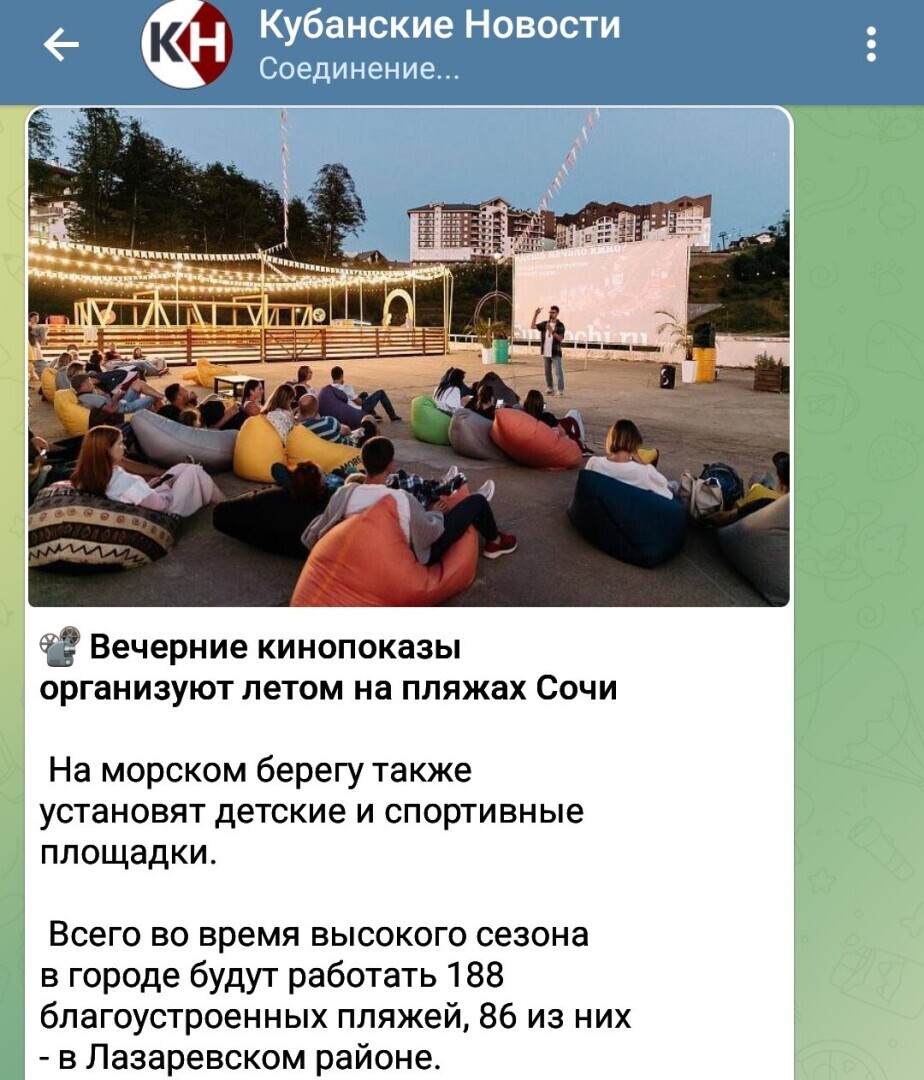
Task: Go back using the arrow icon
Action: tap(61, 45)
